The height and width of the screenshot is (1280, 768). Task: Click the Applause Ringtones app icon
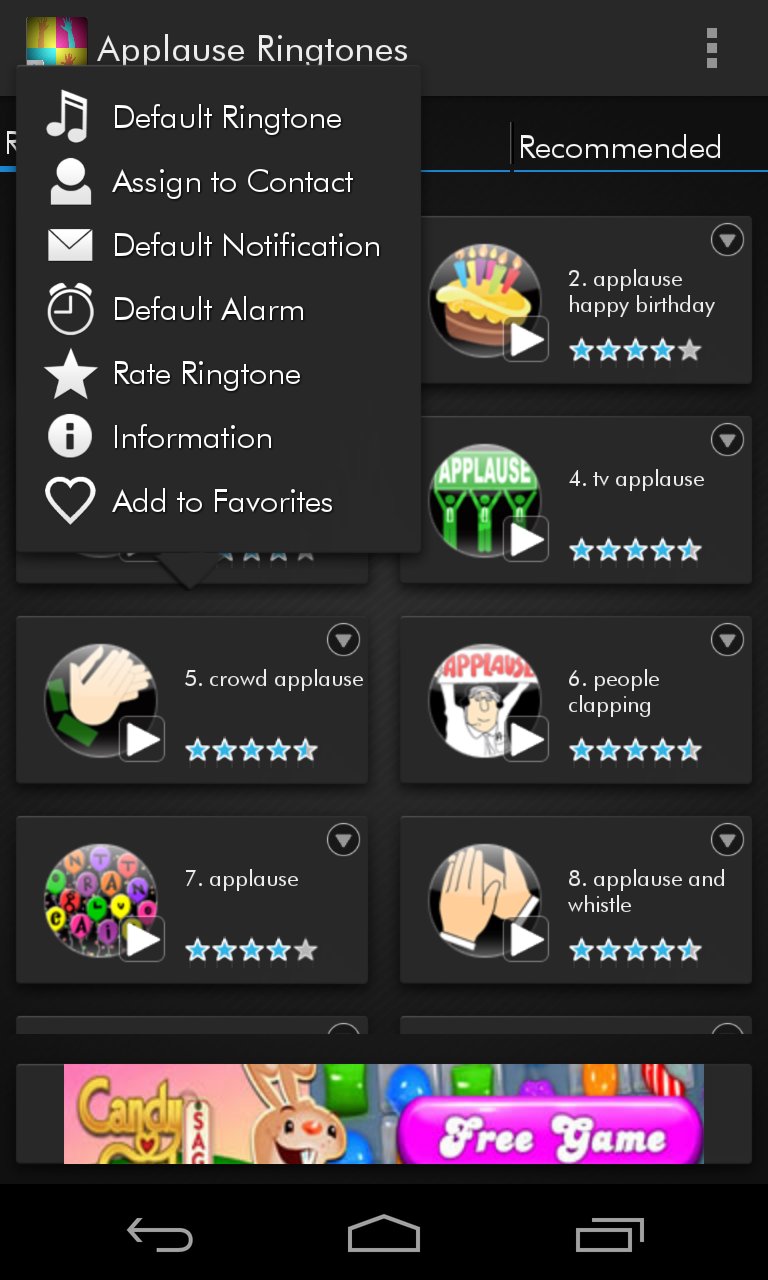click(x=57, y=42)
